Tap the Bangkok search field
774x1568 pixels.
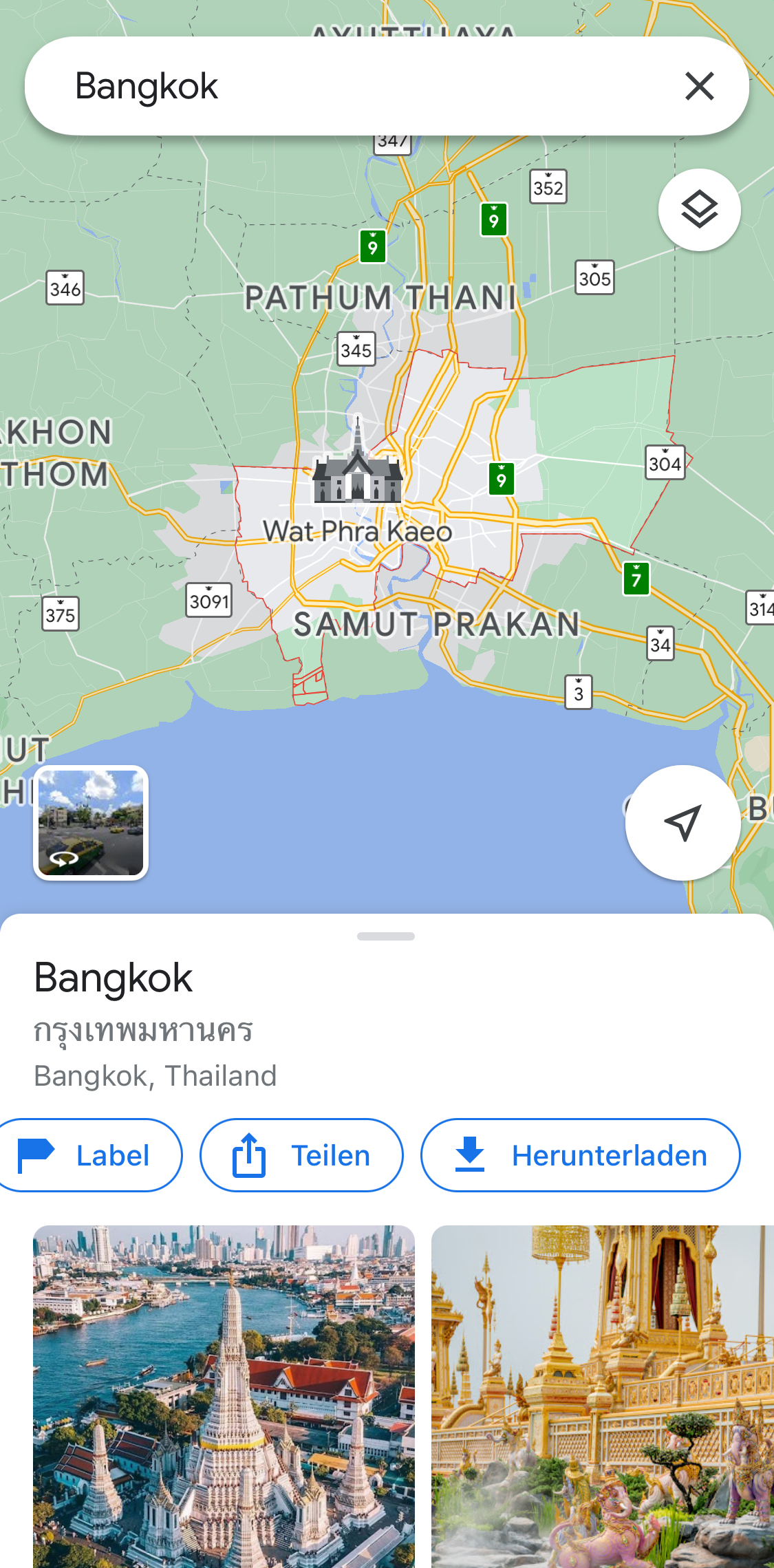click(344, 86)
